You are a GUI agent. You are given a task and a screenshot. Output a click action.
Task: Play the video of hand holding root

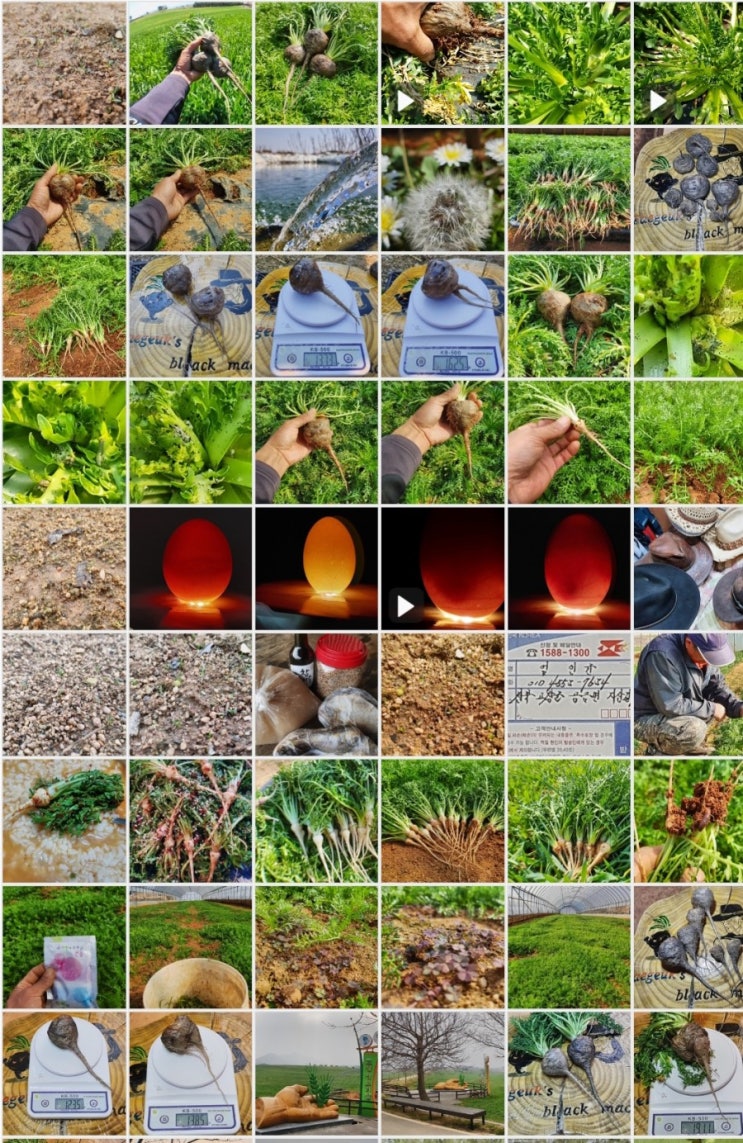coord(442,63)
